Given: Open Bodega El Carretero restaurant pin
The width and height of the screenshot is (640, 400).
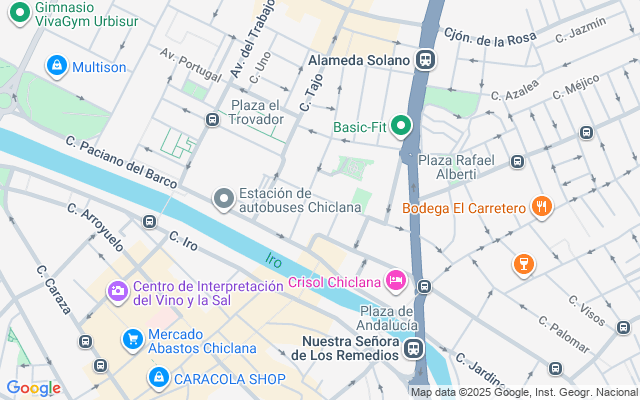Looking at the screenshot, I should (541, 208).
